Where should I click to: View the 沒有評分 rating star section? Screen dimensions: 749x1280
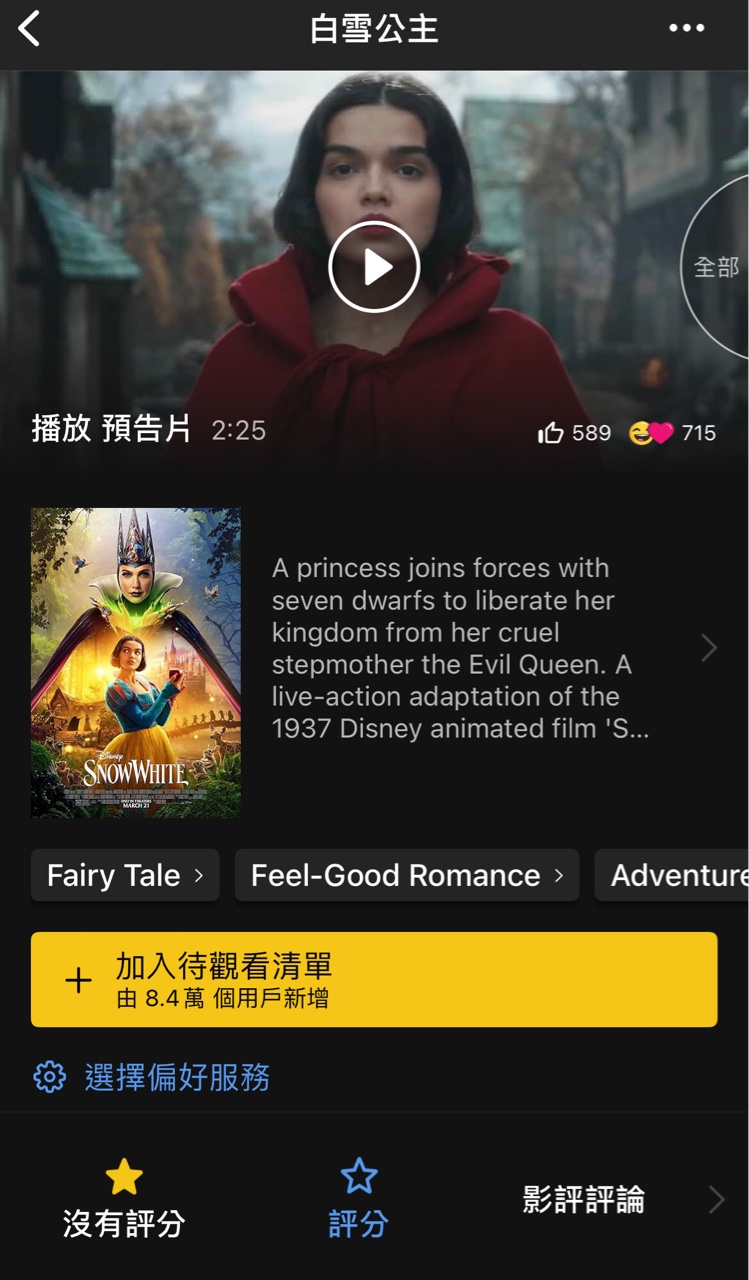124,1200
